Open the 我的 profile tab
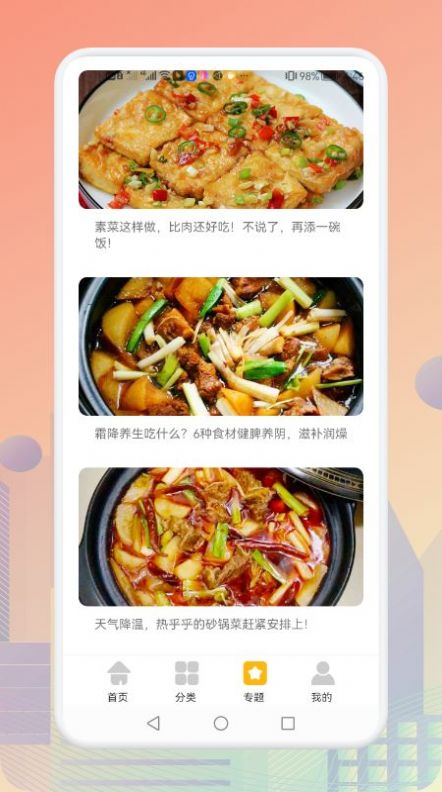Viewport: 442px width, 792px height. pos(322,681)
